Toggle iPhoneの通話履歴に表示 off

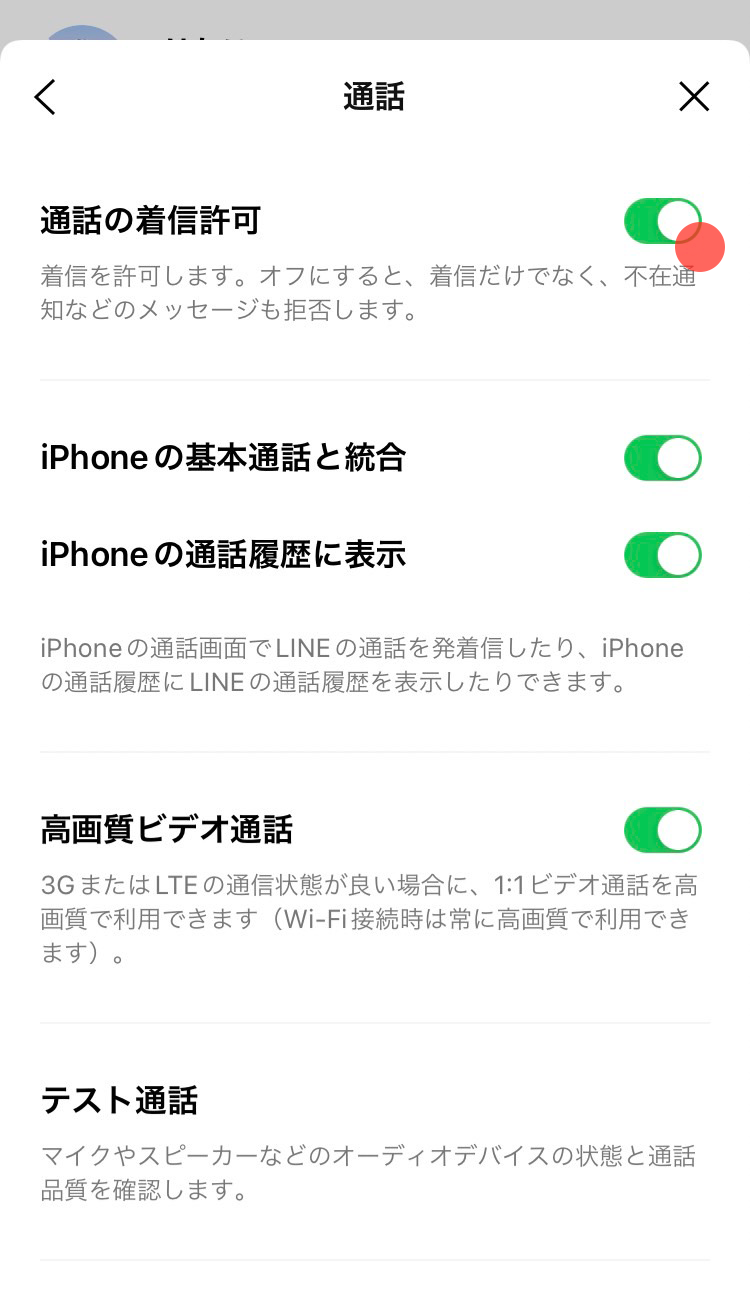tap(662, 555)
